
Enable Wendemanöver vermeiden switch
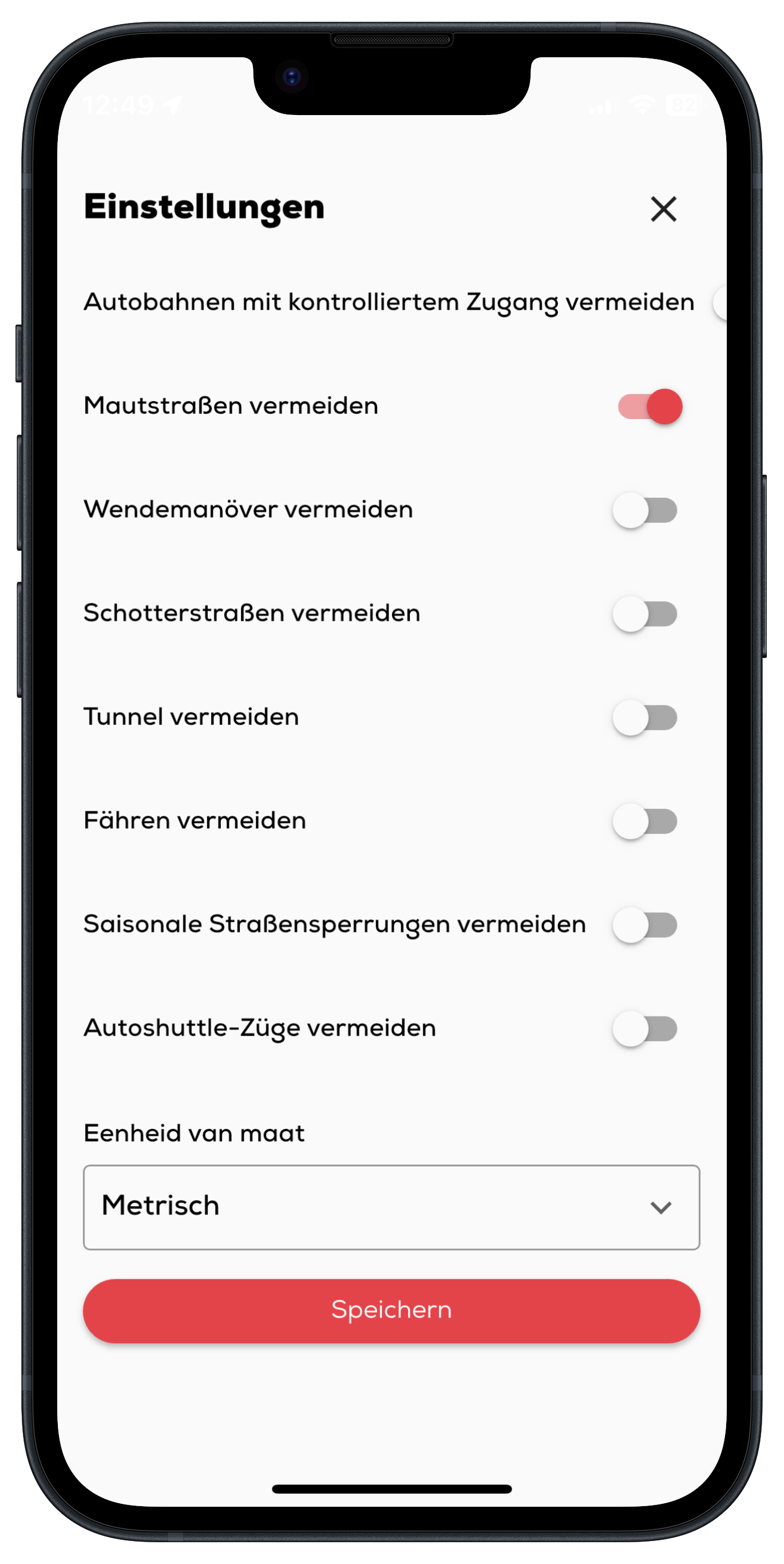pos(645,510)
